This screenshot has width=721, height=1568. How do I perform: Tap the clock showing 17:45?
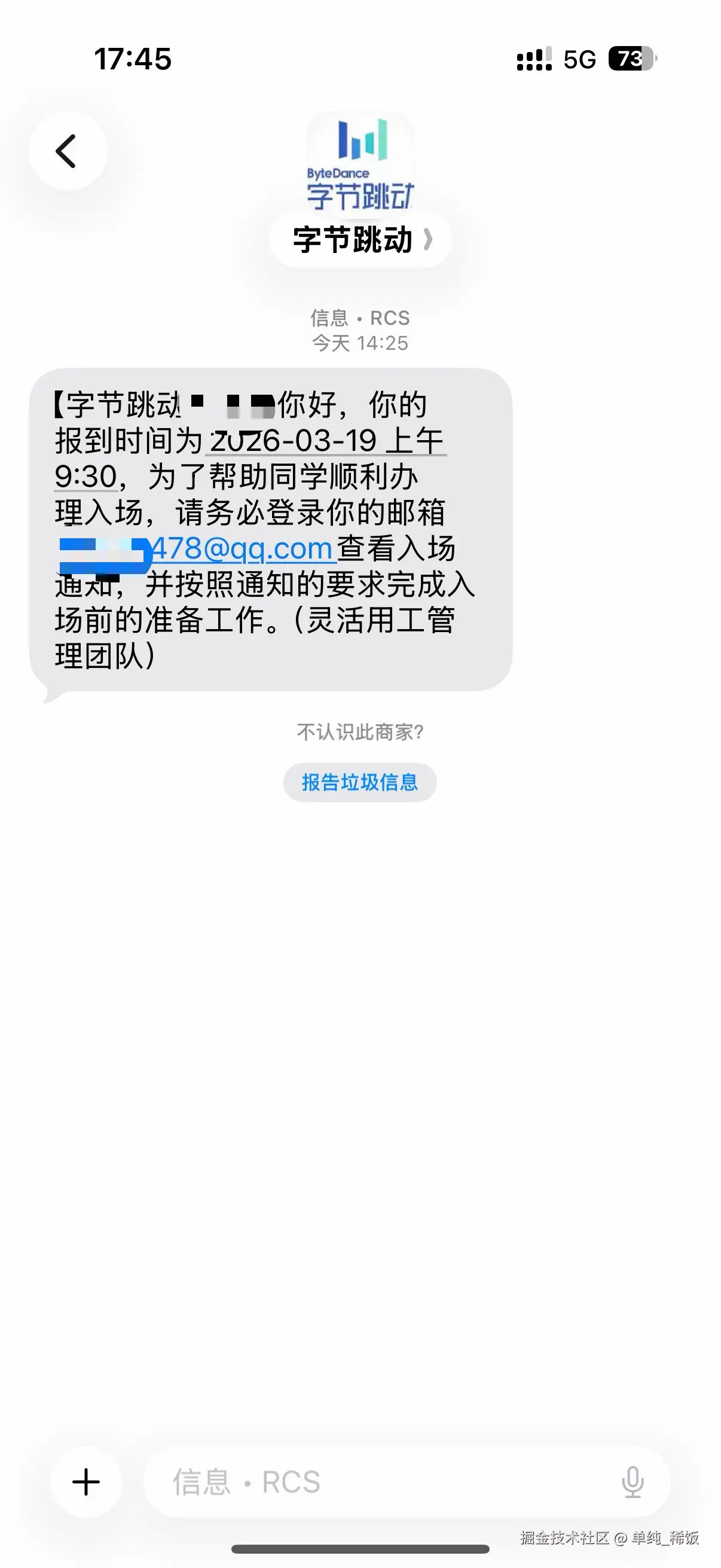tap(133, 59)
